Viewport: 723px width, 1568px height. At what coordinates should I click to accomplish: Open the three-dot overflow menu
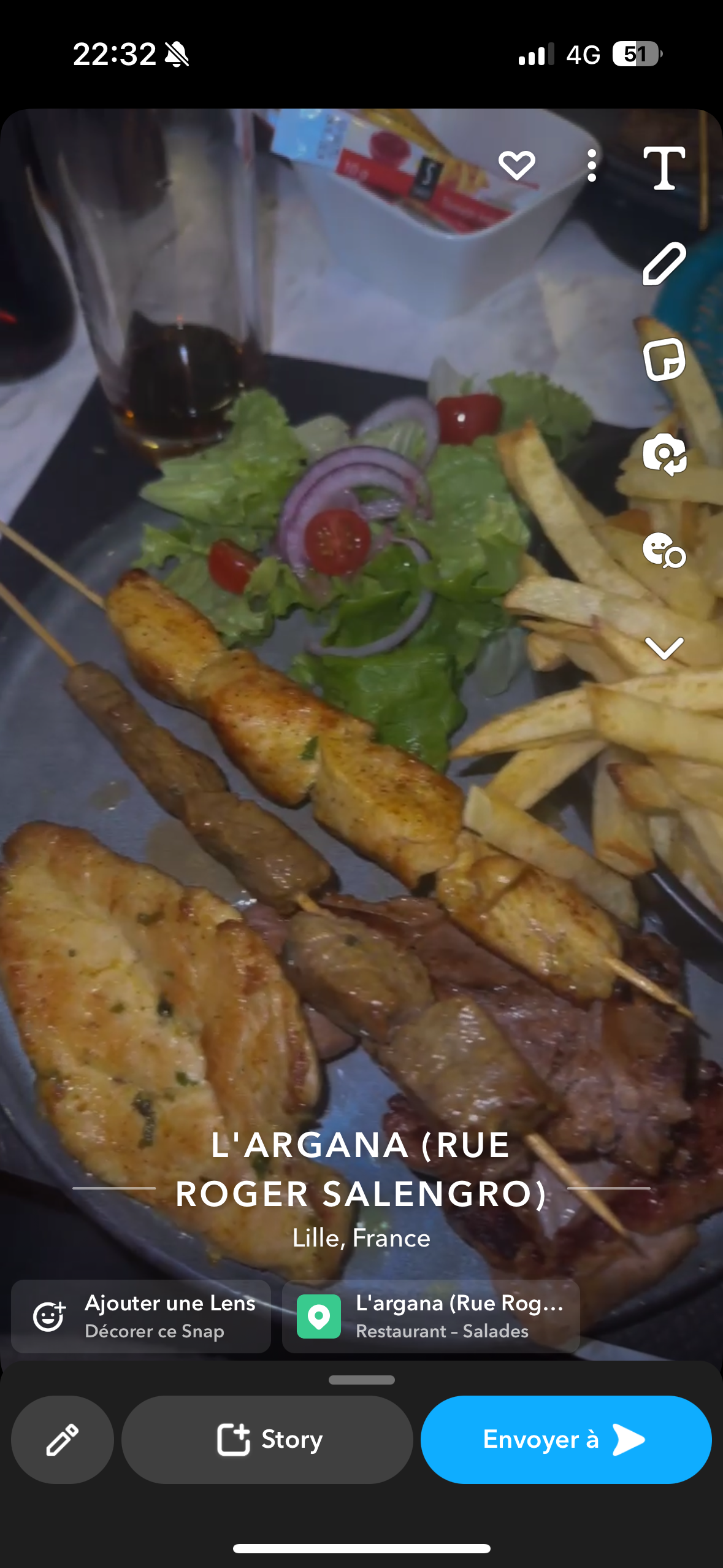[591, 166]
